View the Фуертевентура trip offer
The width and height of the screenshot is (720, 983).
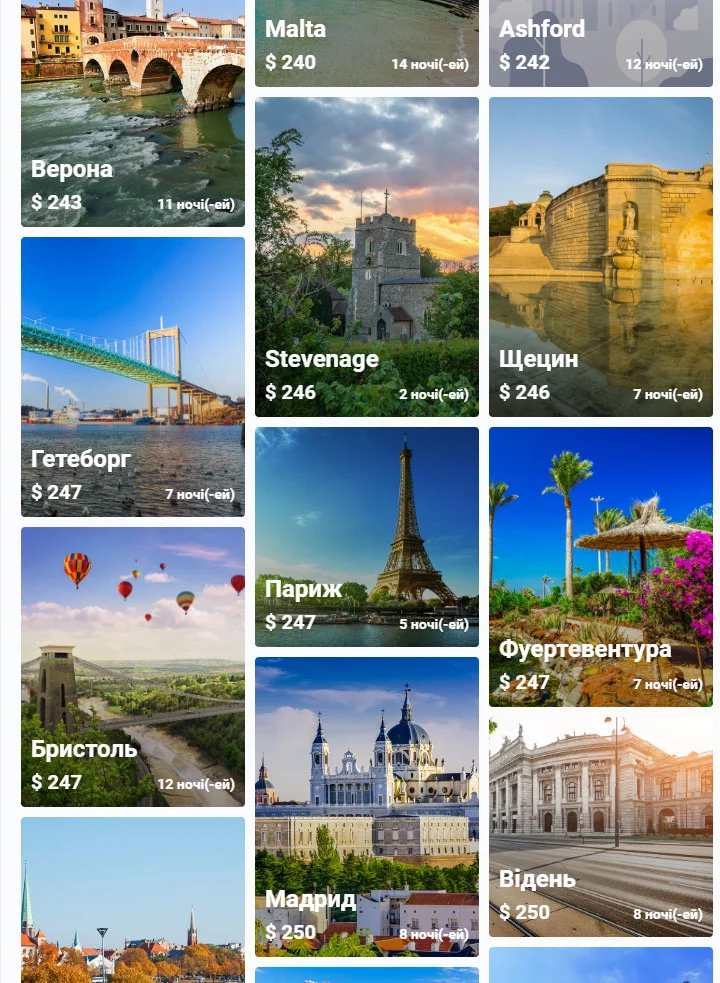click(601, 567)
